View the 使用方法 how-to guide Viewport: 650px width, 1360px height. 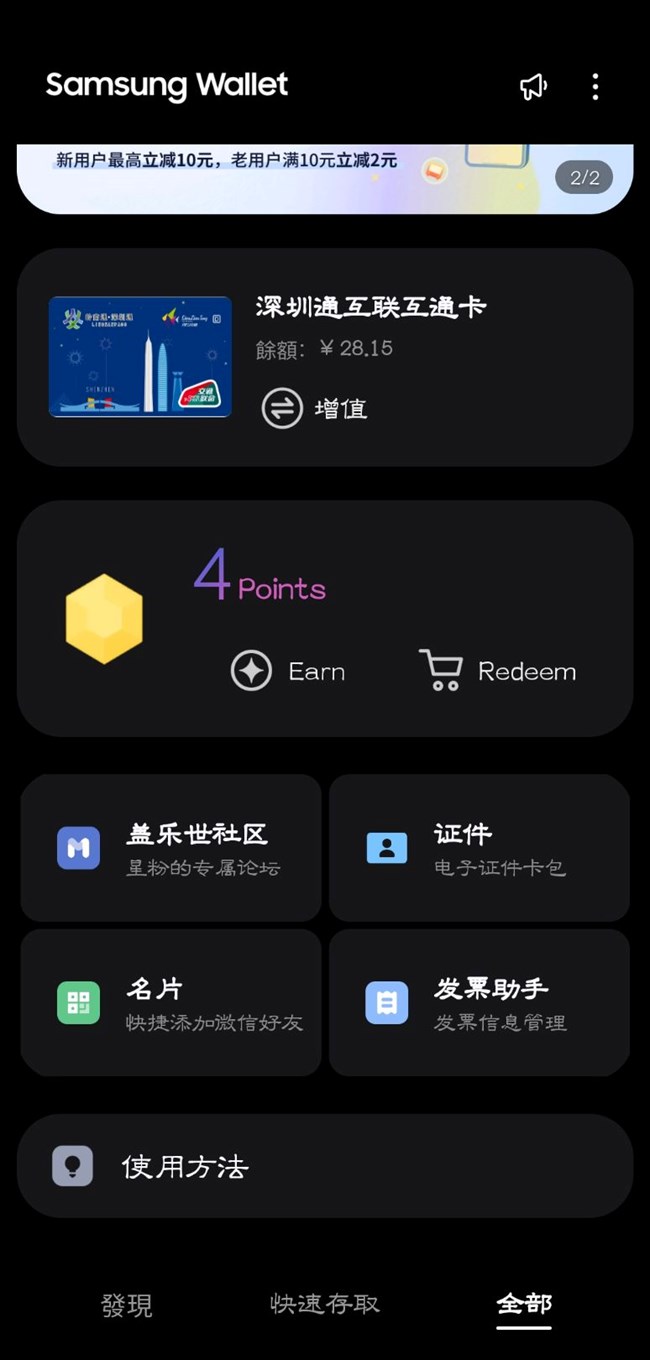325,1166
